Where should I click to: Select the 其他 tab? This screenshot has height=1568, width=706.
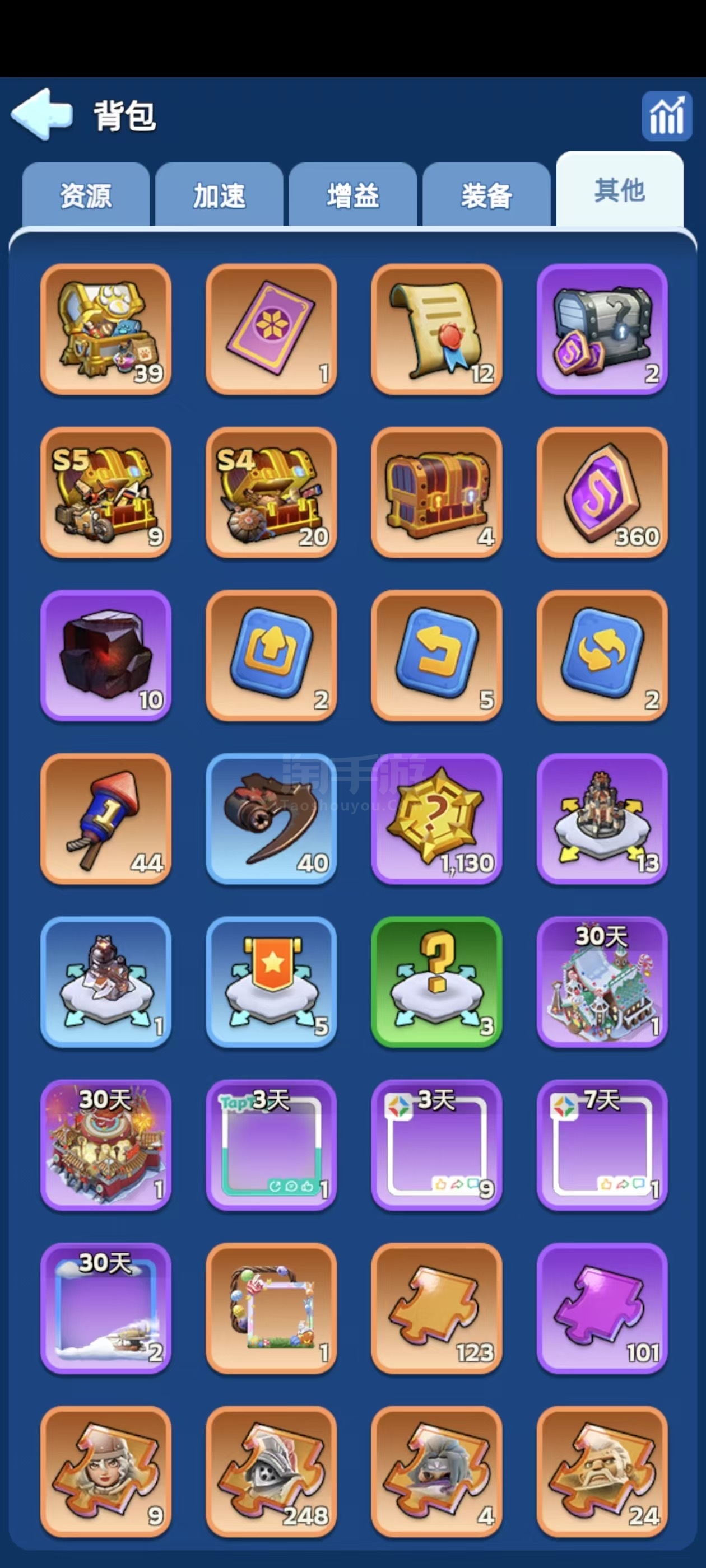click(620, 190)
